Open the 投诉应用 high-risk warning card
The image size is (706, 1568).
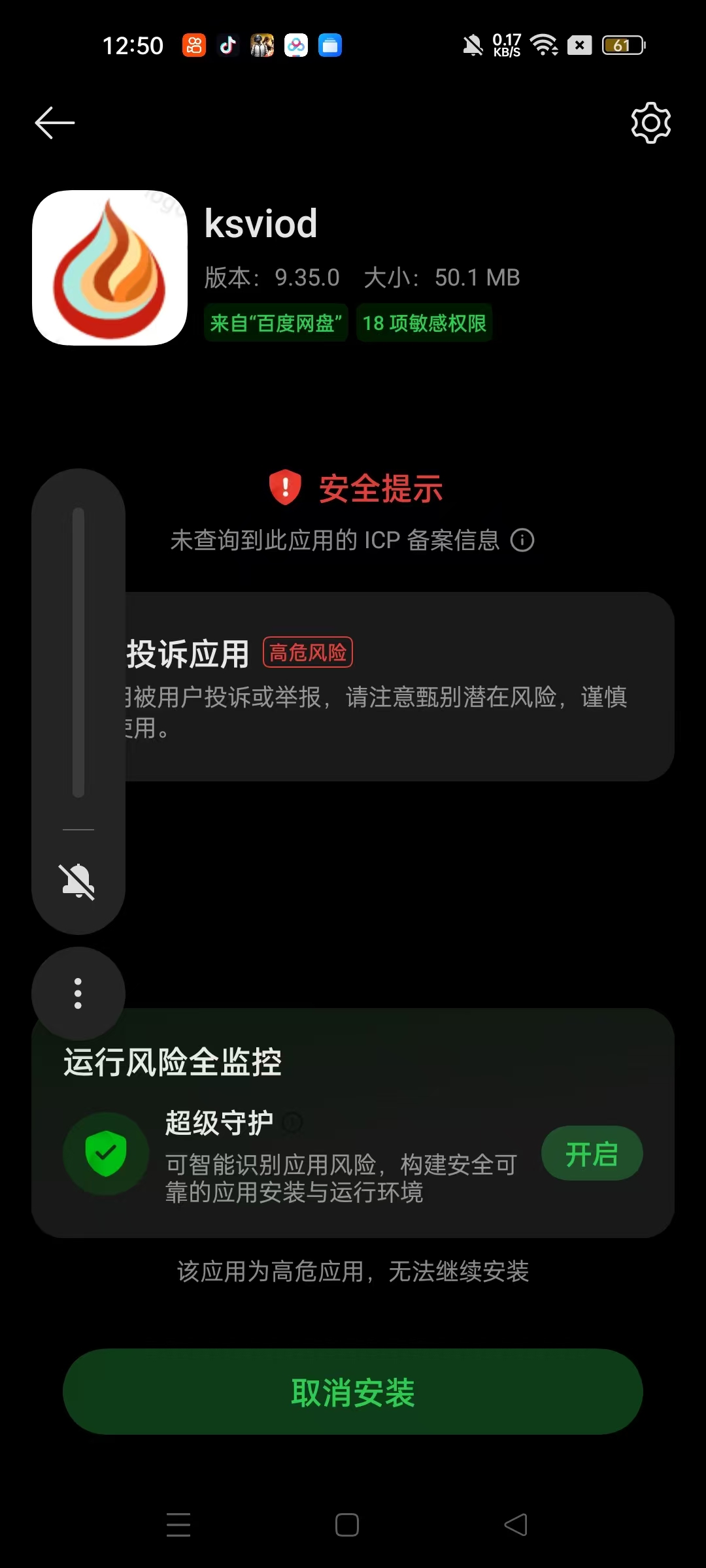coord(399,686)
